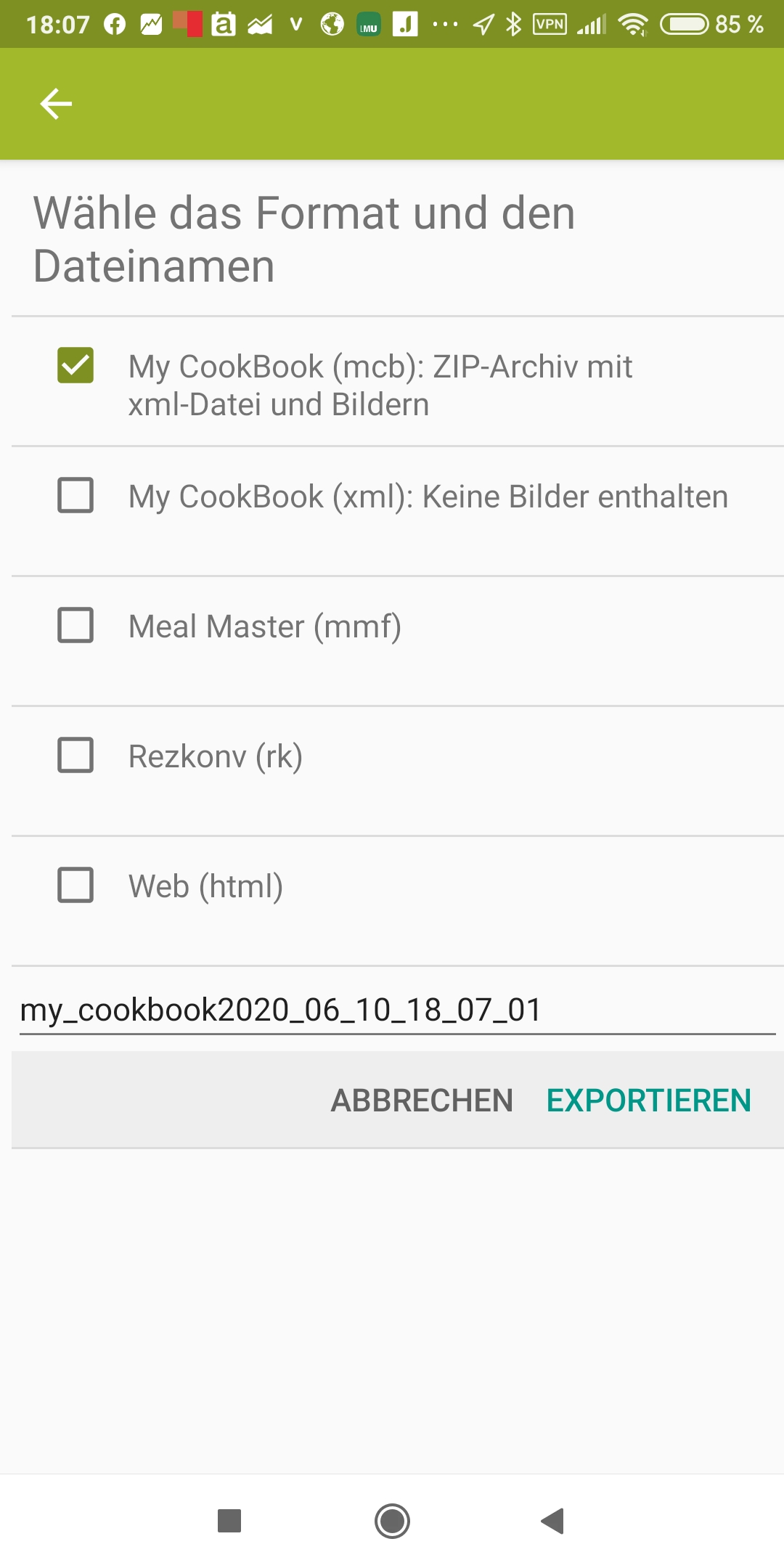Tap the Amazon icon in the status bar
The image size is (784, 1568).
point(224,24)
